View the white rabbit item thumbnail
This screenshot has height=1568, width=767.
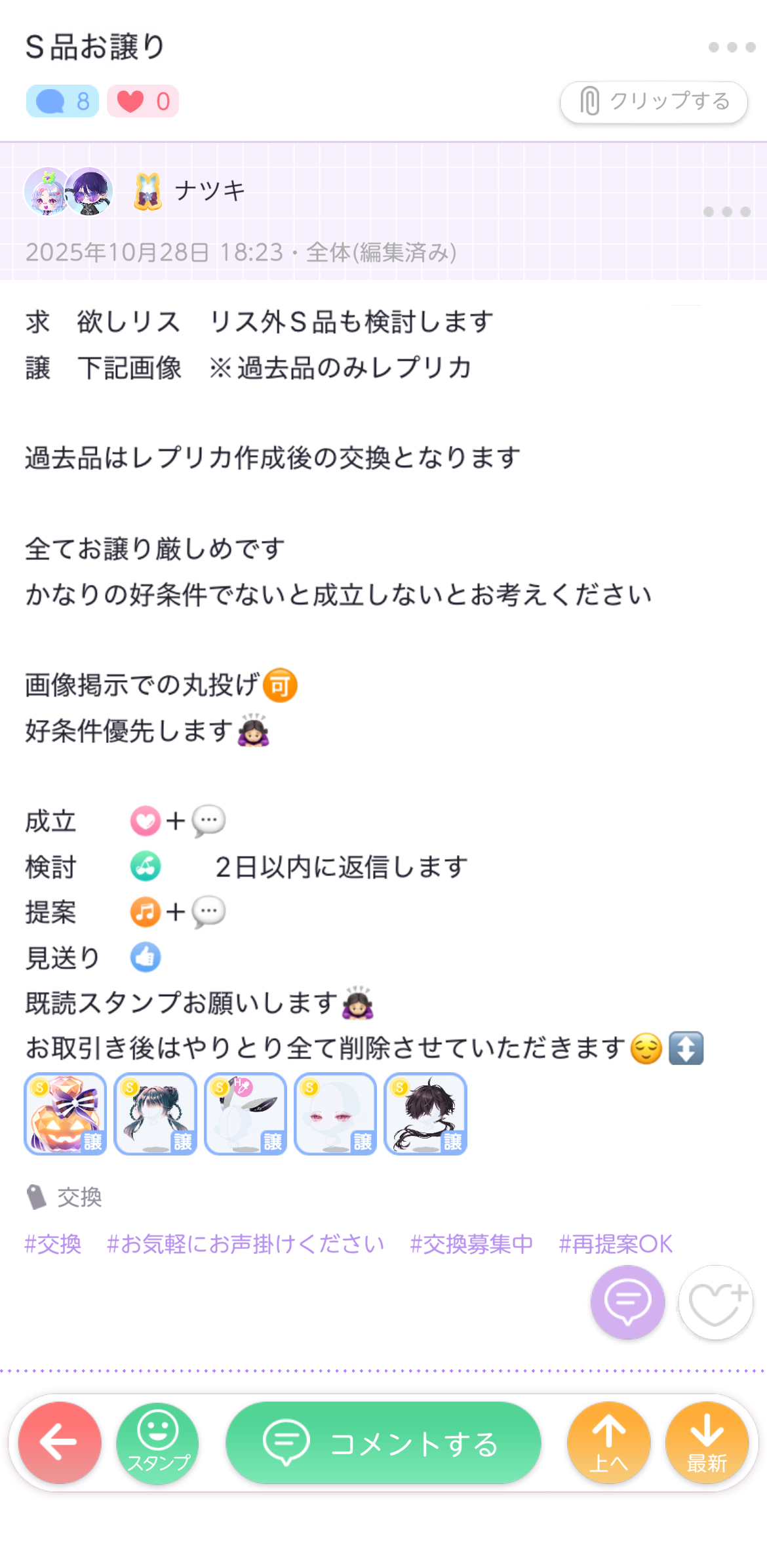coord(246,1114)
